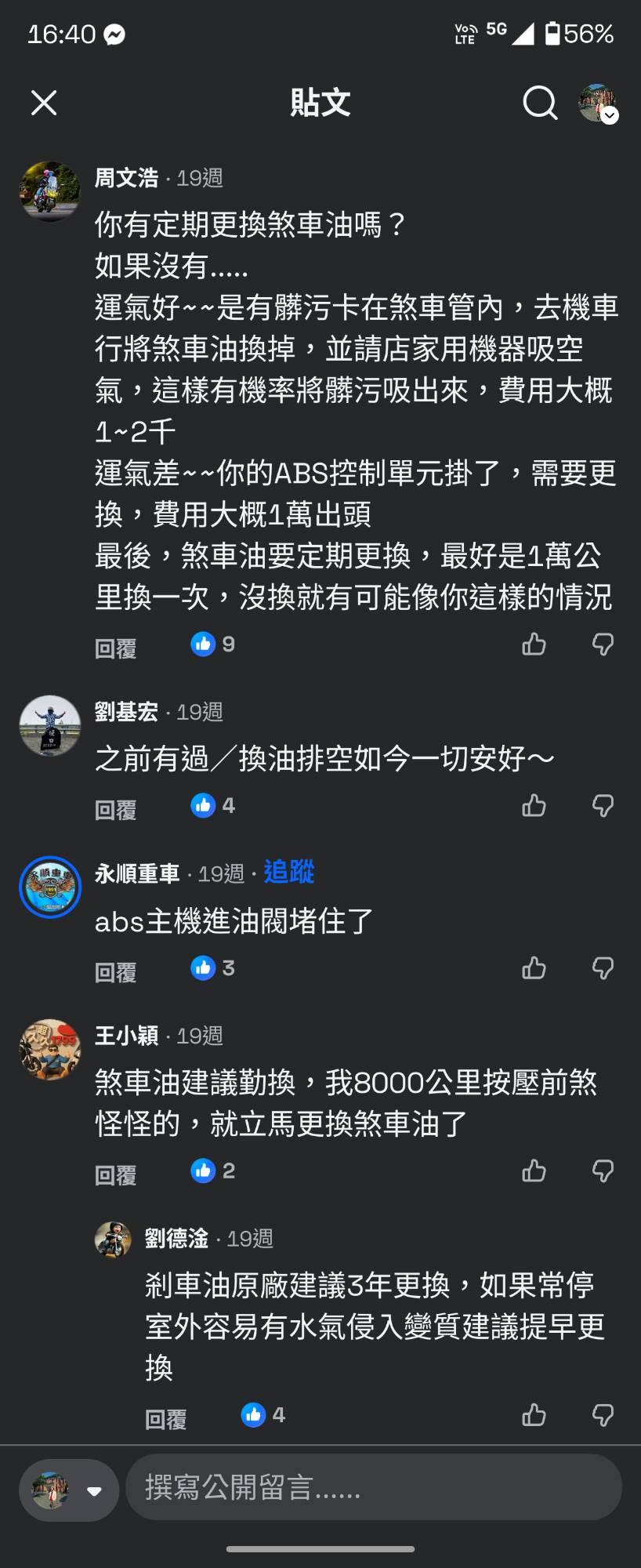This screenshot has height=1568, width=641.
Task: Open 周文浩's profile name
Action: pos(126,178)
